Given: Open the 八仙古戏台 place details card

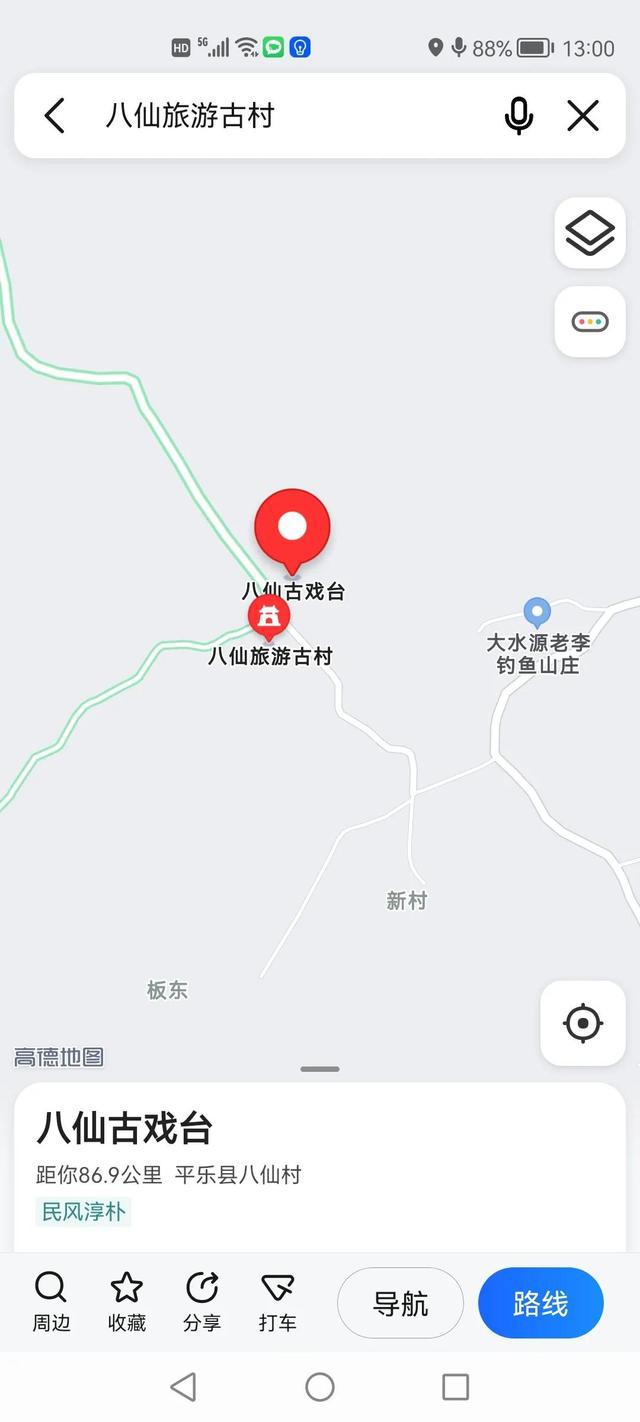Looking at the screenshot, I should tap(320, 1165).
